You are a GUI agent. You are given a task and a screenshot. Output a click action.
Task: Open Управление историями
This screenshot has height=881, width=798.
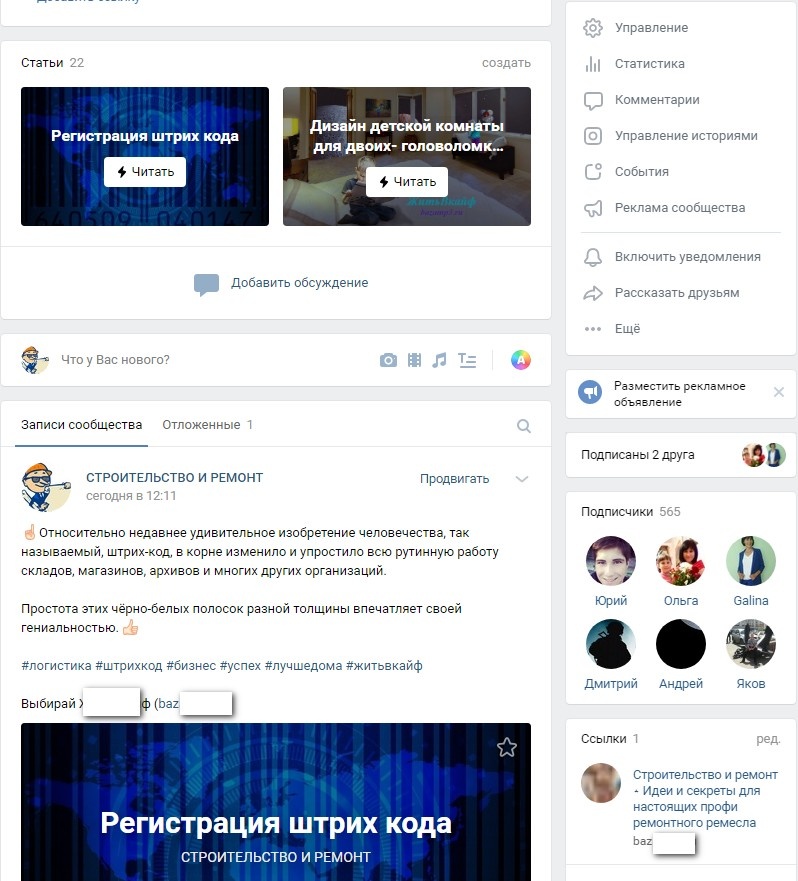click(685, 136)
